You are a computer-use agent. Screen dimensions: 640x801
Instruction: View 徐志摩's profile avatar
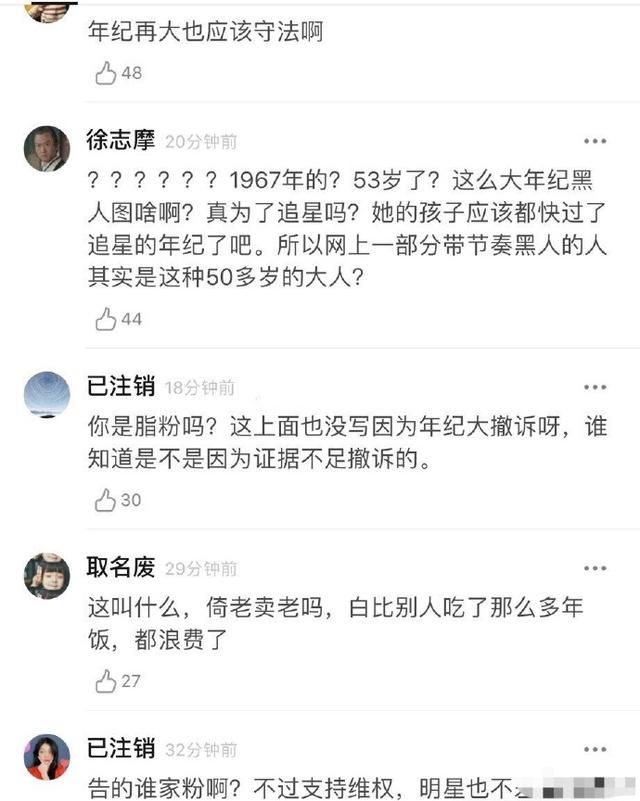coord(47,149)
